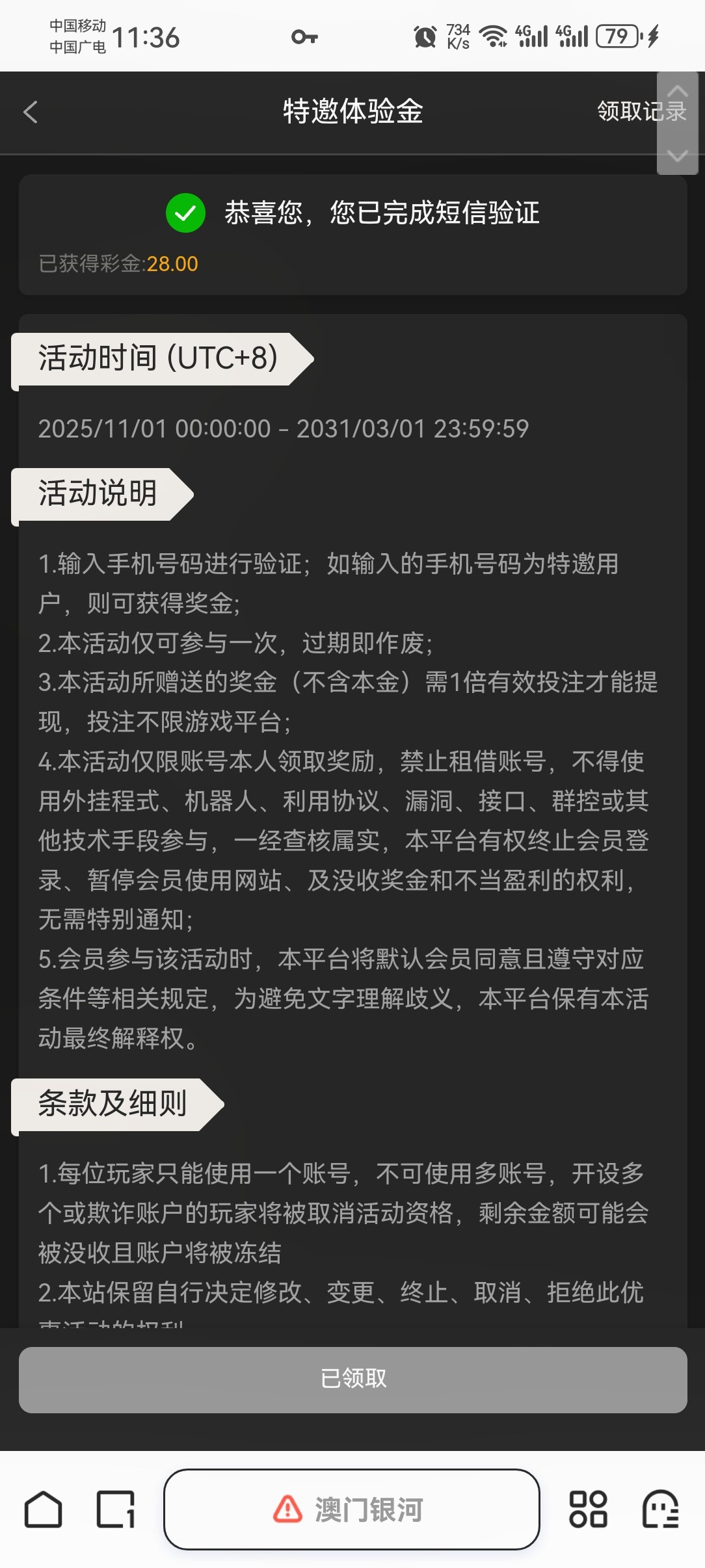Image resolution: width=705 pixels, height=1568 pixels.
Task: Tap the 已领取 button
Action: [x=352, y=1379]
